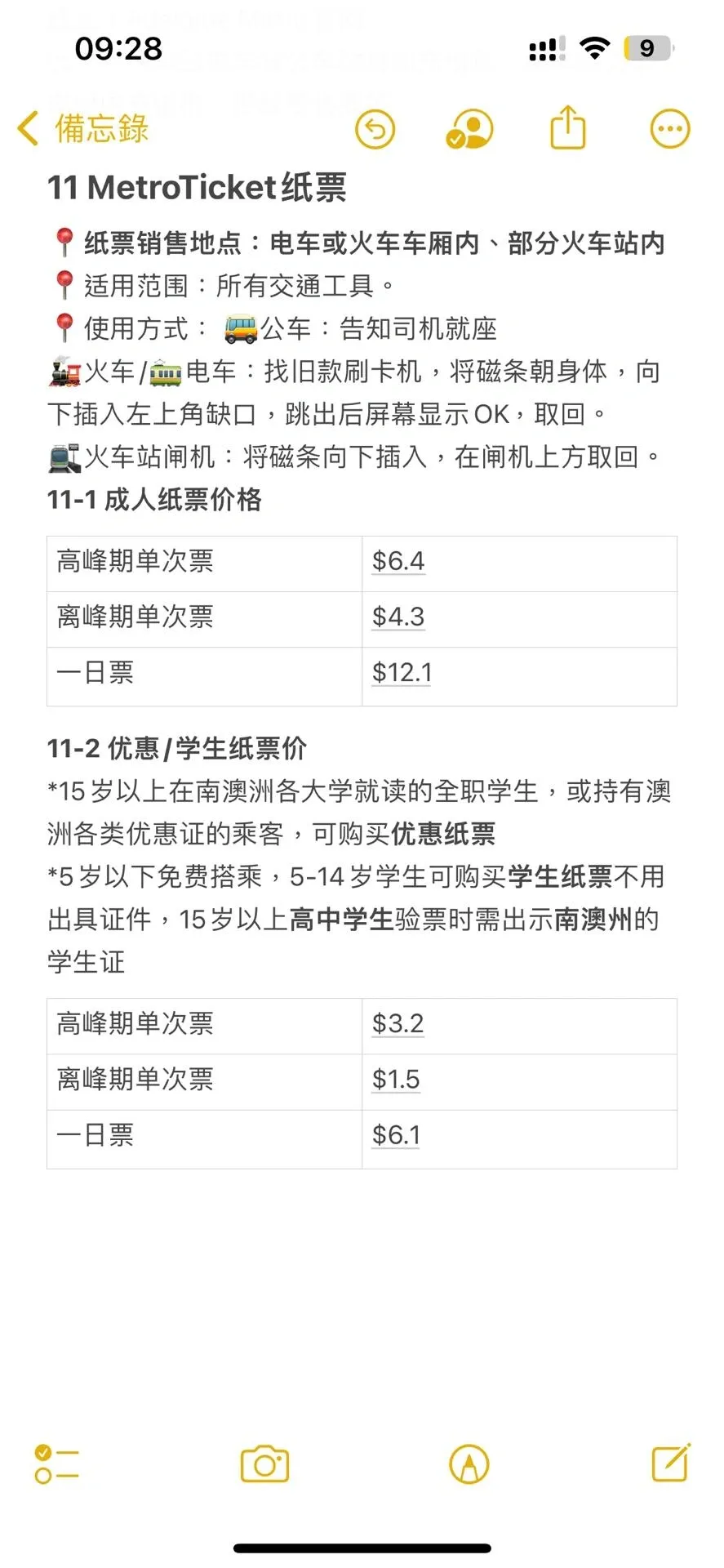Open the more options ellipsis menu
This screenshot has width=724, height=1568.
[670, 129]
